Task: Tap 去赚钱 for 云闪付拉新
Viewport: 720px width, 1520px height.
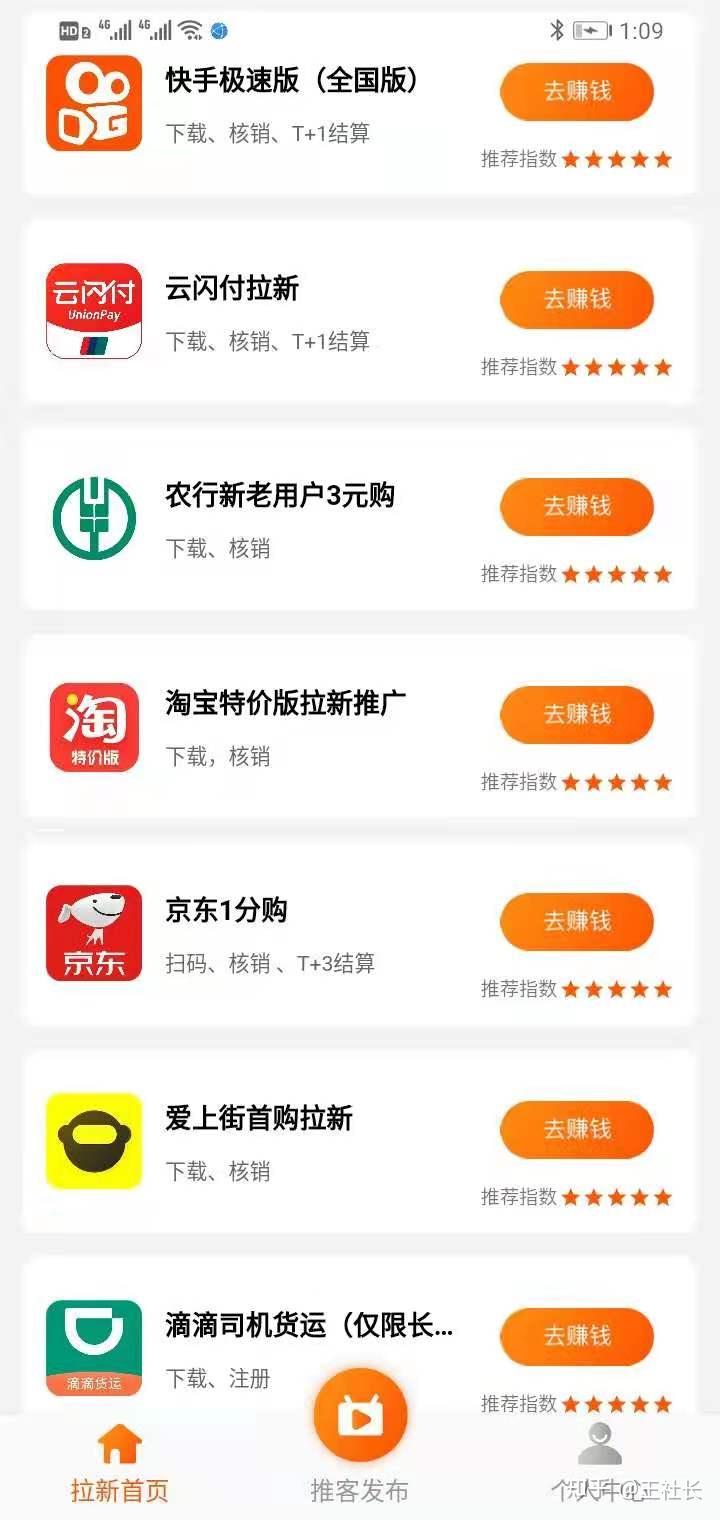Action: point(577,299)
